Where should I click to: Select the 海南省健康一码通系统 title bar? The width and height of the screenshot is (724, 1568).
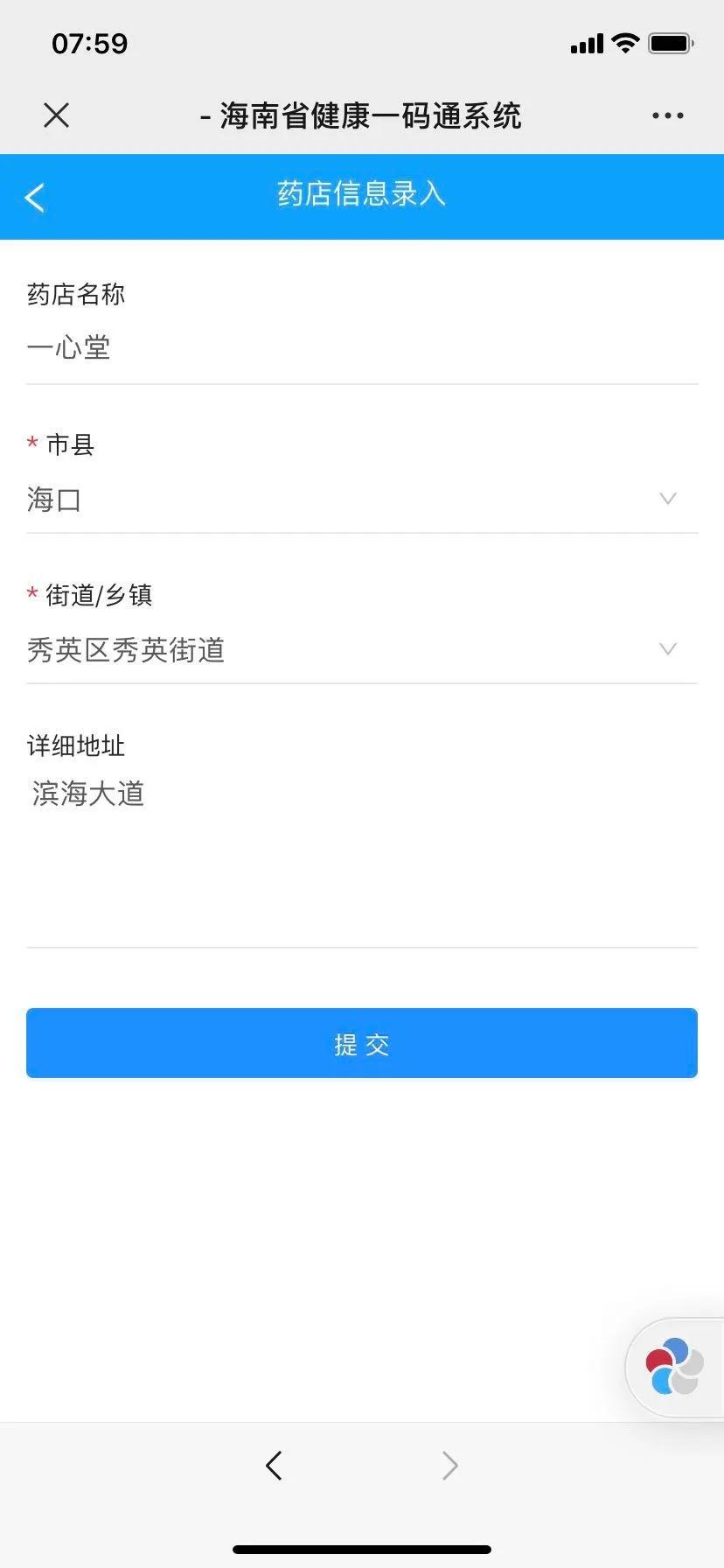[362, 115]
